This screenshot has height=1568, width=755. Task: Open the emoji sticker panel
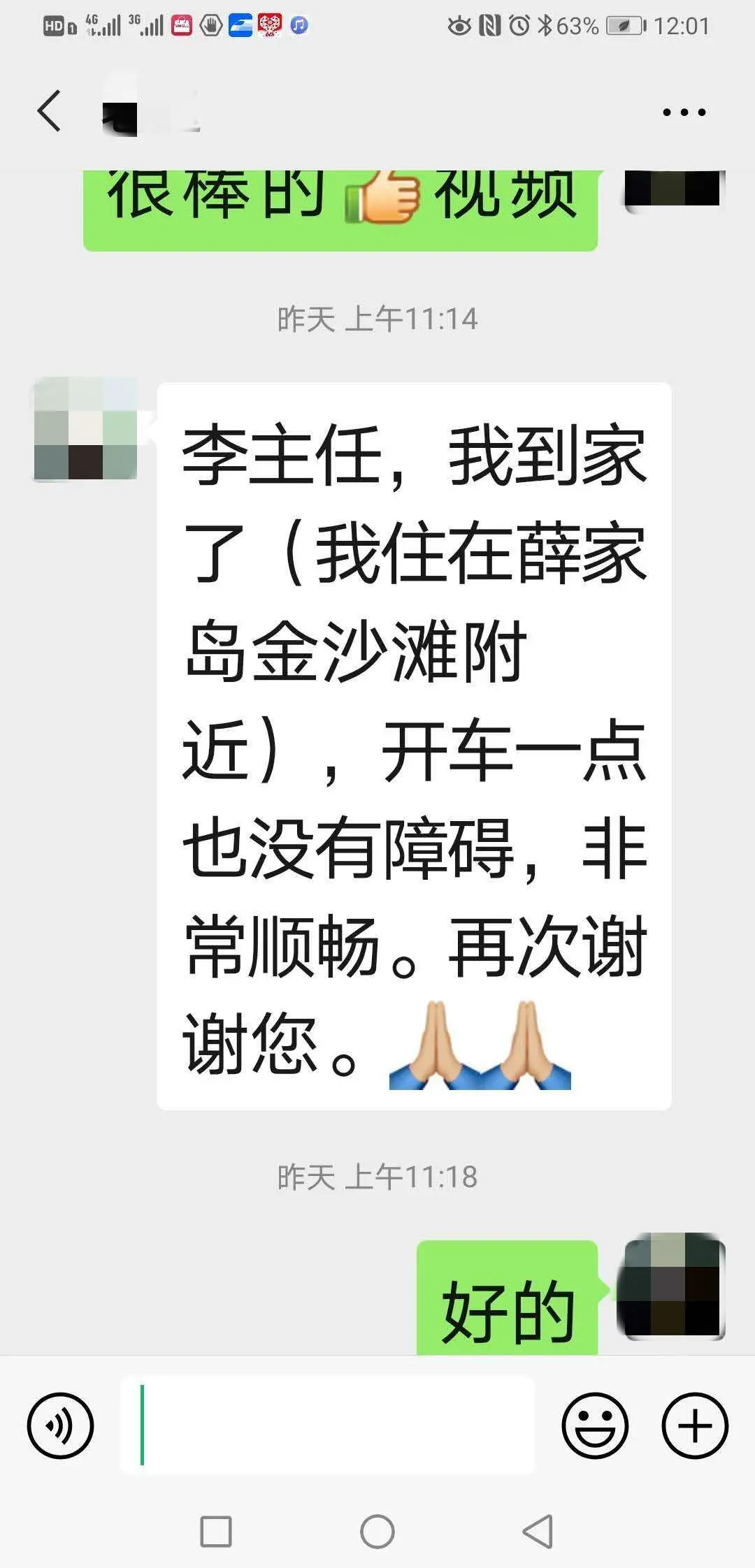(x=595, y=1425)
